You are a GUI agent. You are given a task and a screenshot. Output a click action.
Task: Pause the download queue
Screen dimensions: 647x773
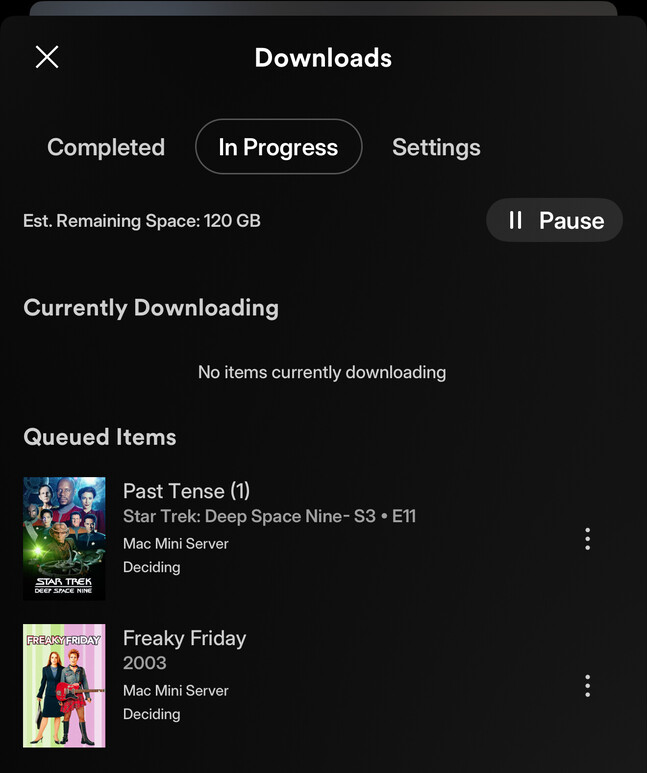555,221
